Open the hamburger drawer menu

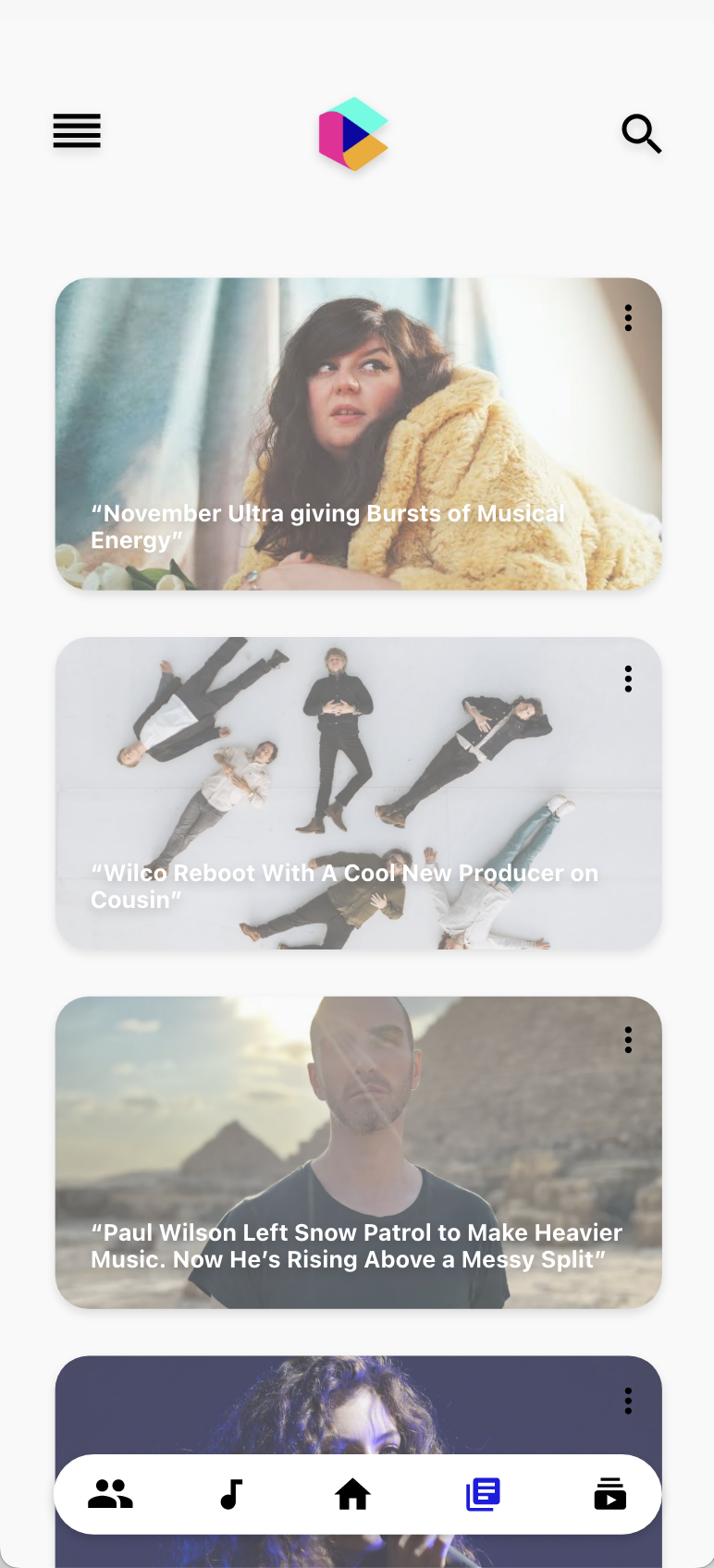tap(77, 131)
